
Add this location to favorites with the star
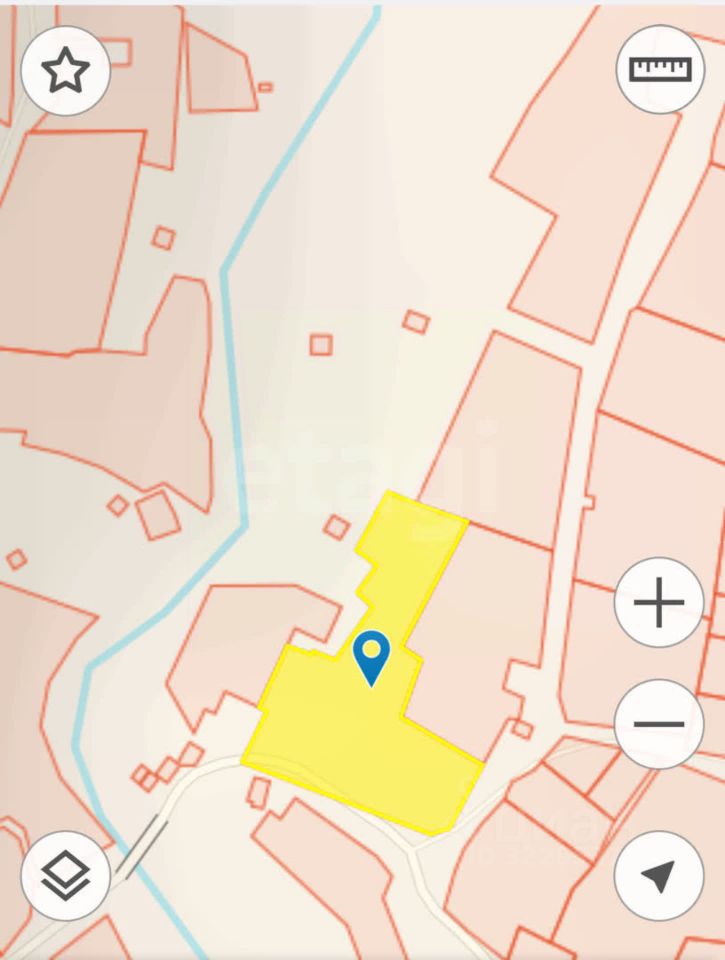point(66,71)
